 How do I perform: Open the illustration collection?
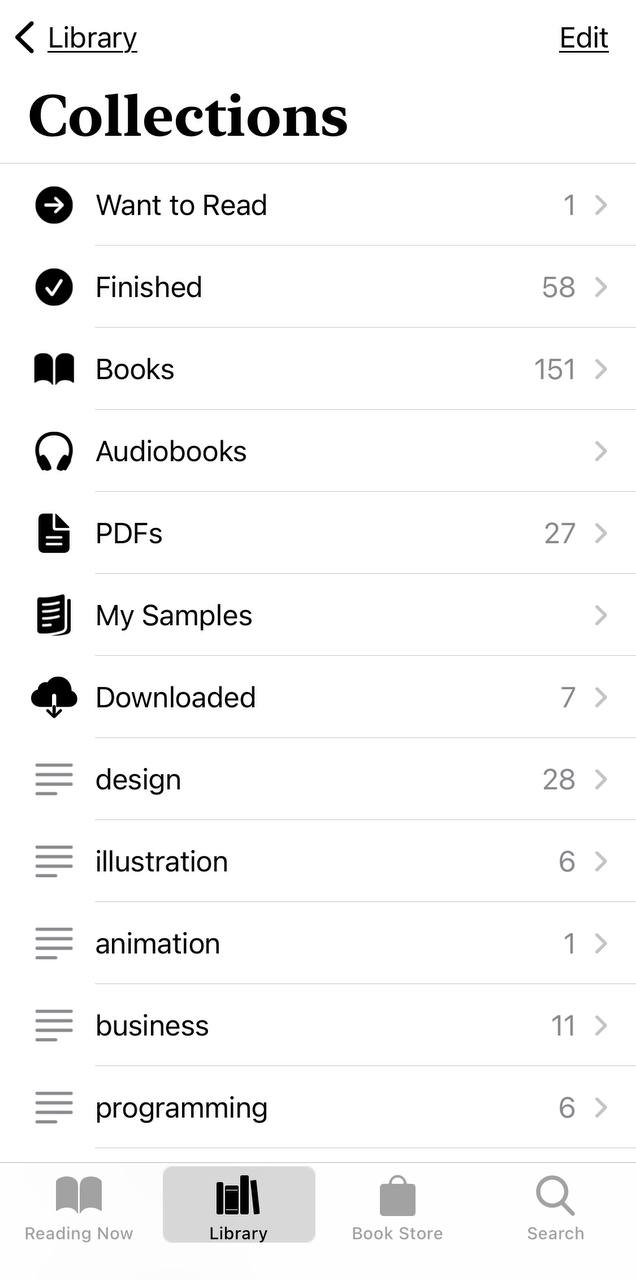pyautogui.click(x=318, y=861)
